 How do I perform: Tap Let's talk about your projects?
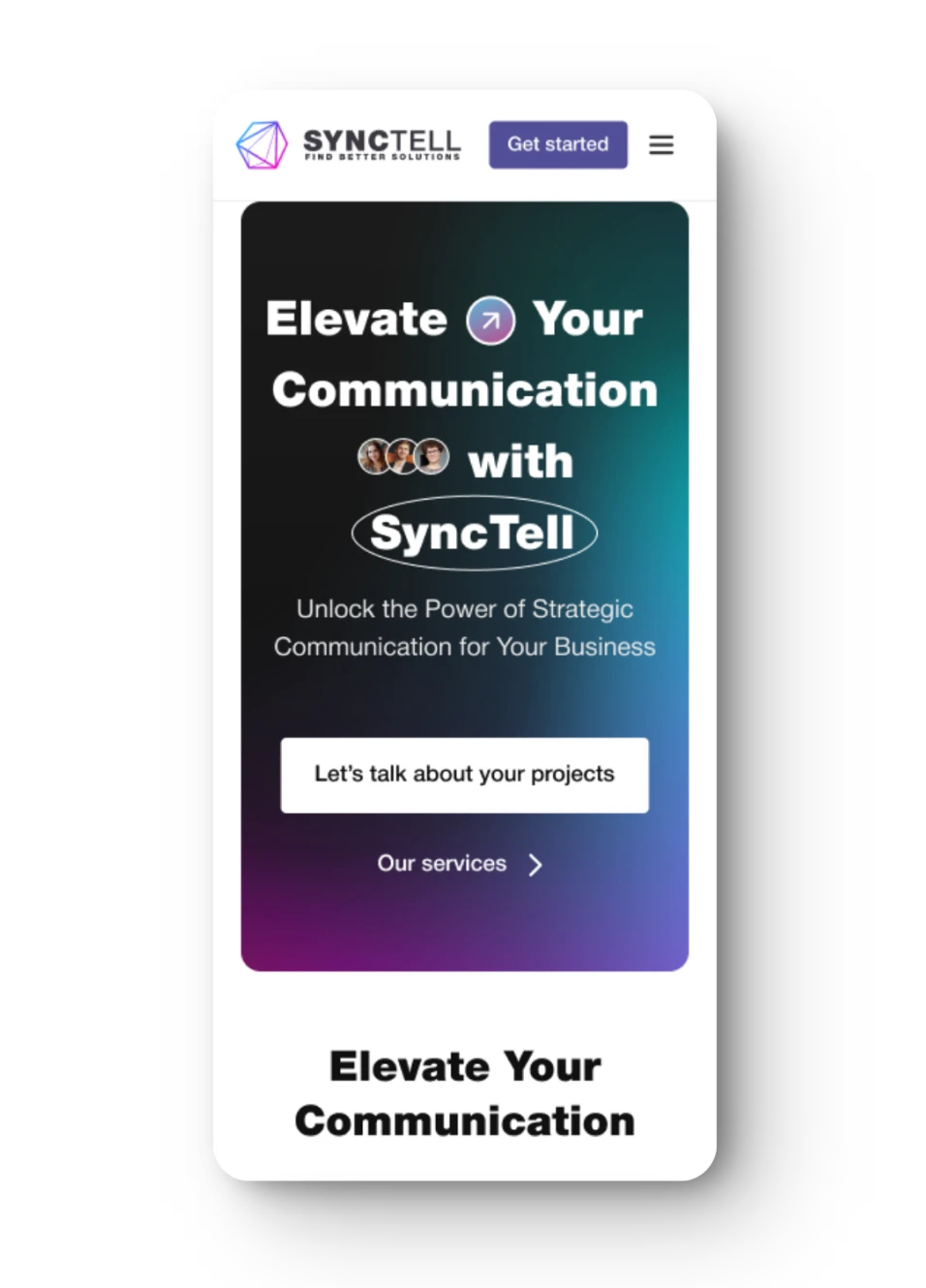point(464,775)
